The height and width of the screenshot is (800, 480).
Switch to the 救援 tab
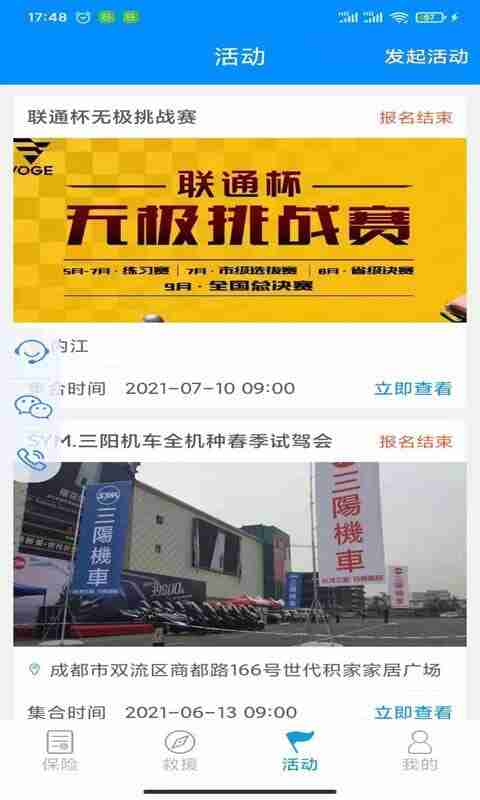(180, 749)
